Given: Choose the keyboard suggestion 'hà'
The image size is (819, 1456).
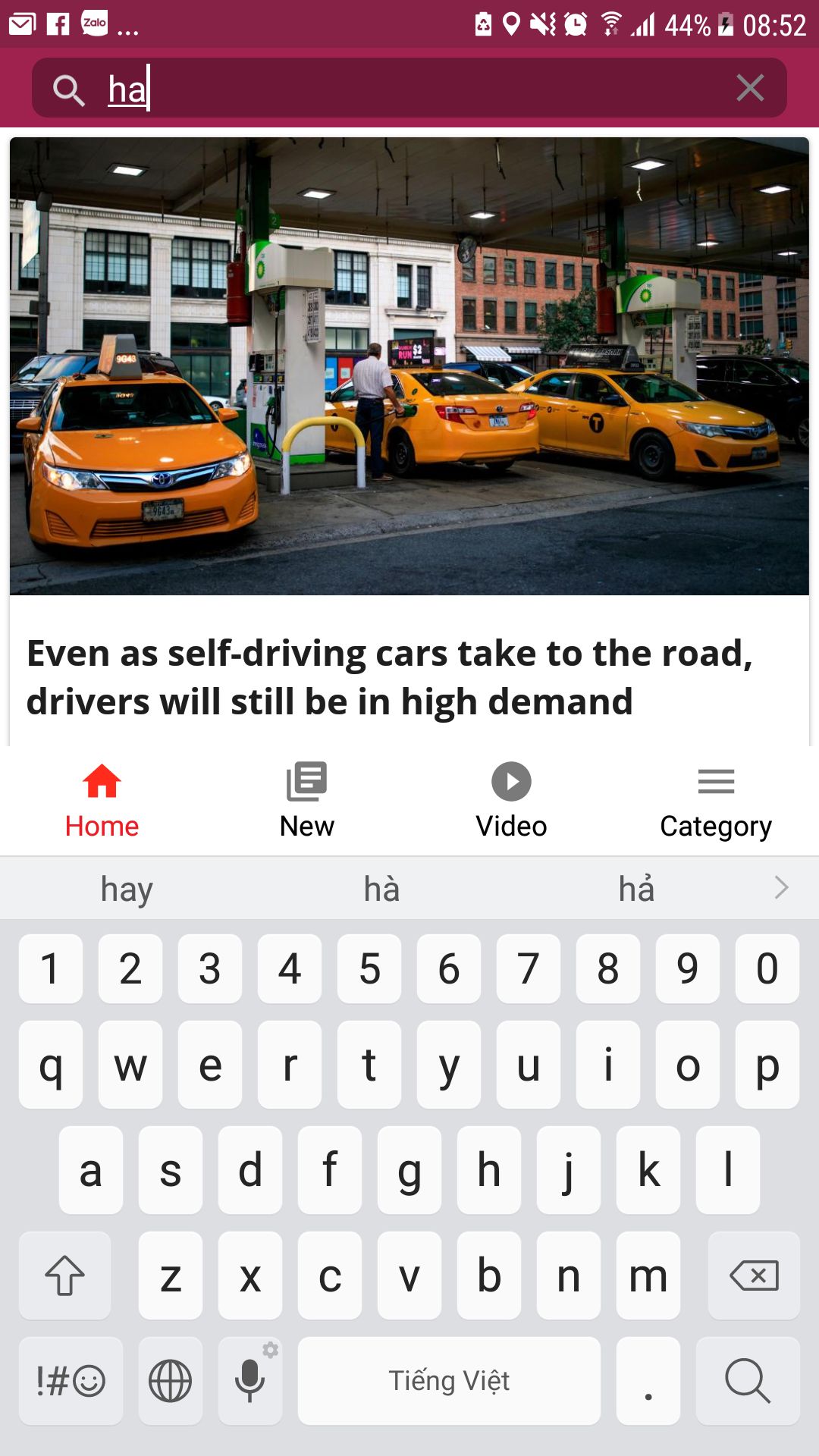Looking at the screenshot, I should coord(381,889).
